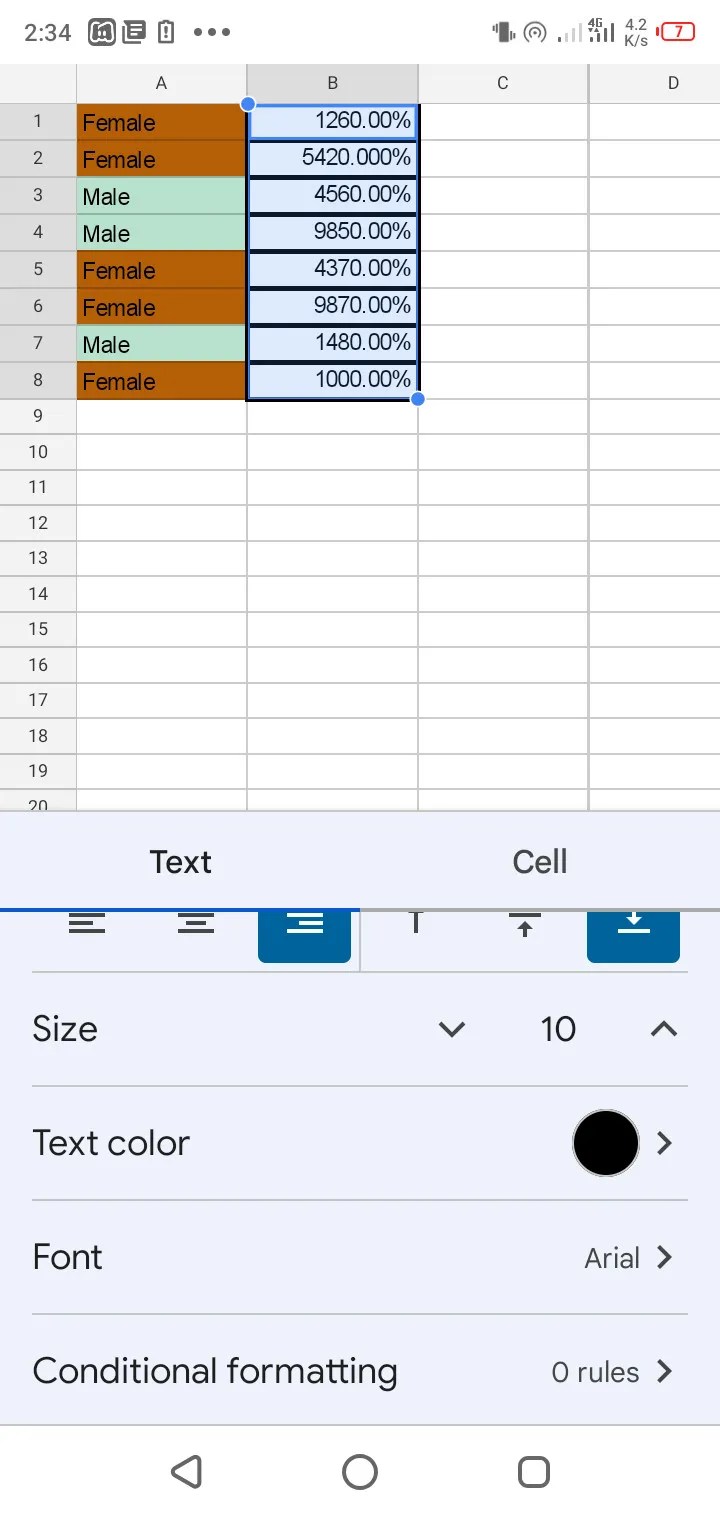The image size is (720, 1520).
Task: Increase the font size above 10
Action: click(x=664, y=1029)
